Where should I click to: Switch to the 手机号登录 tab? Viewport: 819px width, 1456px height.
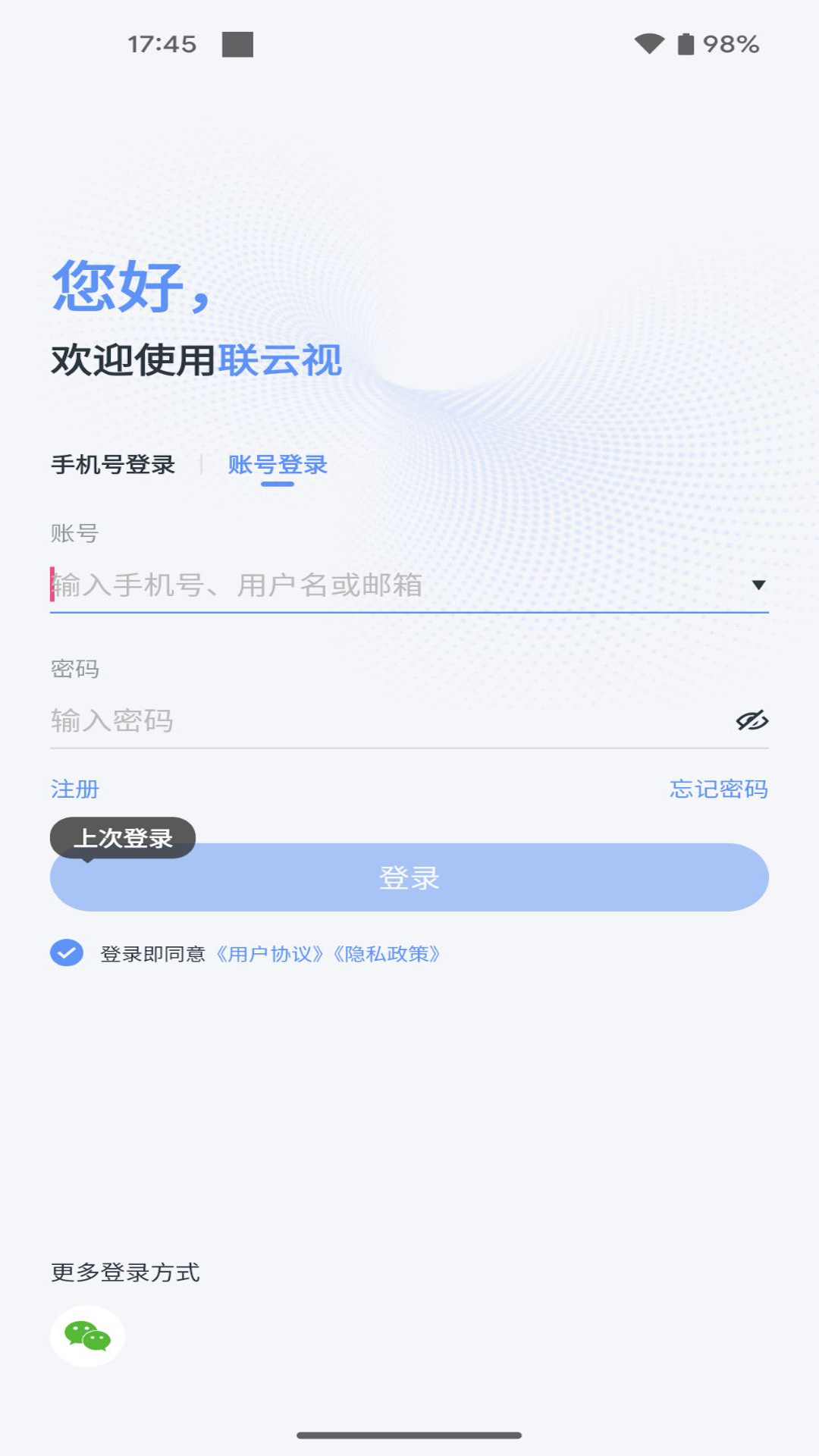[112, 466]
